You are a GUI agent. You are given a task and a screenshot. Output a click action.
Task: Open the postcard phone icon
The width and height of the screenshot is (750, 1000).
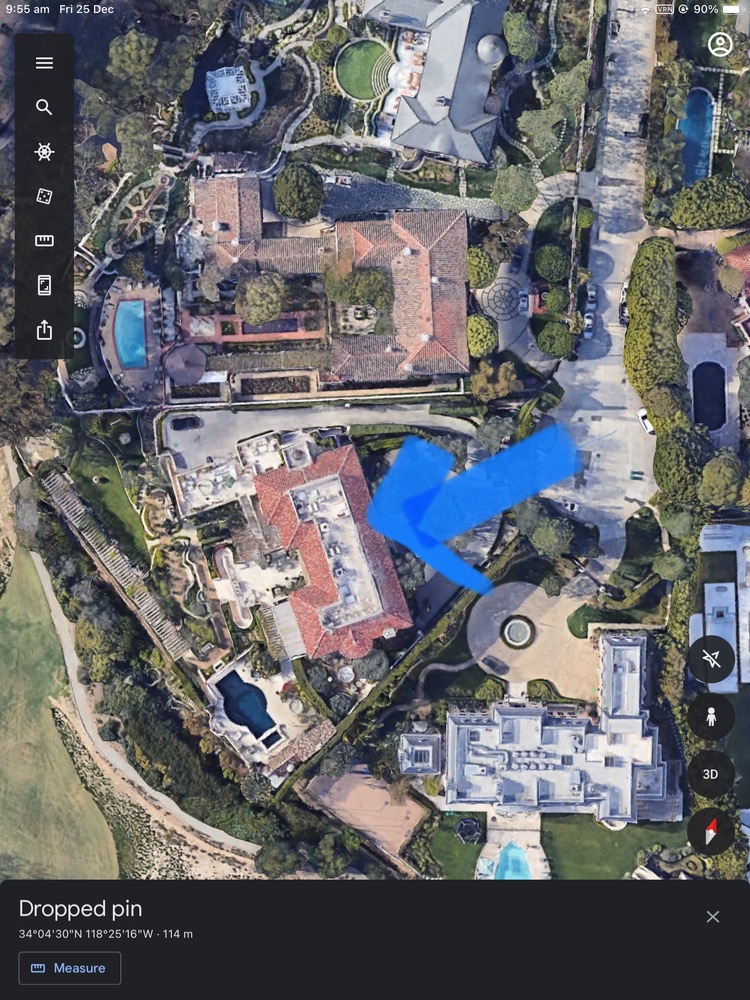pyautogui.click(x=44, y=285)
